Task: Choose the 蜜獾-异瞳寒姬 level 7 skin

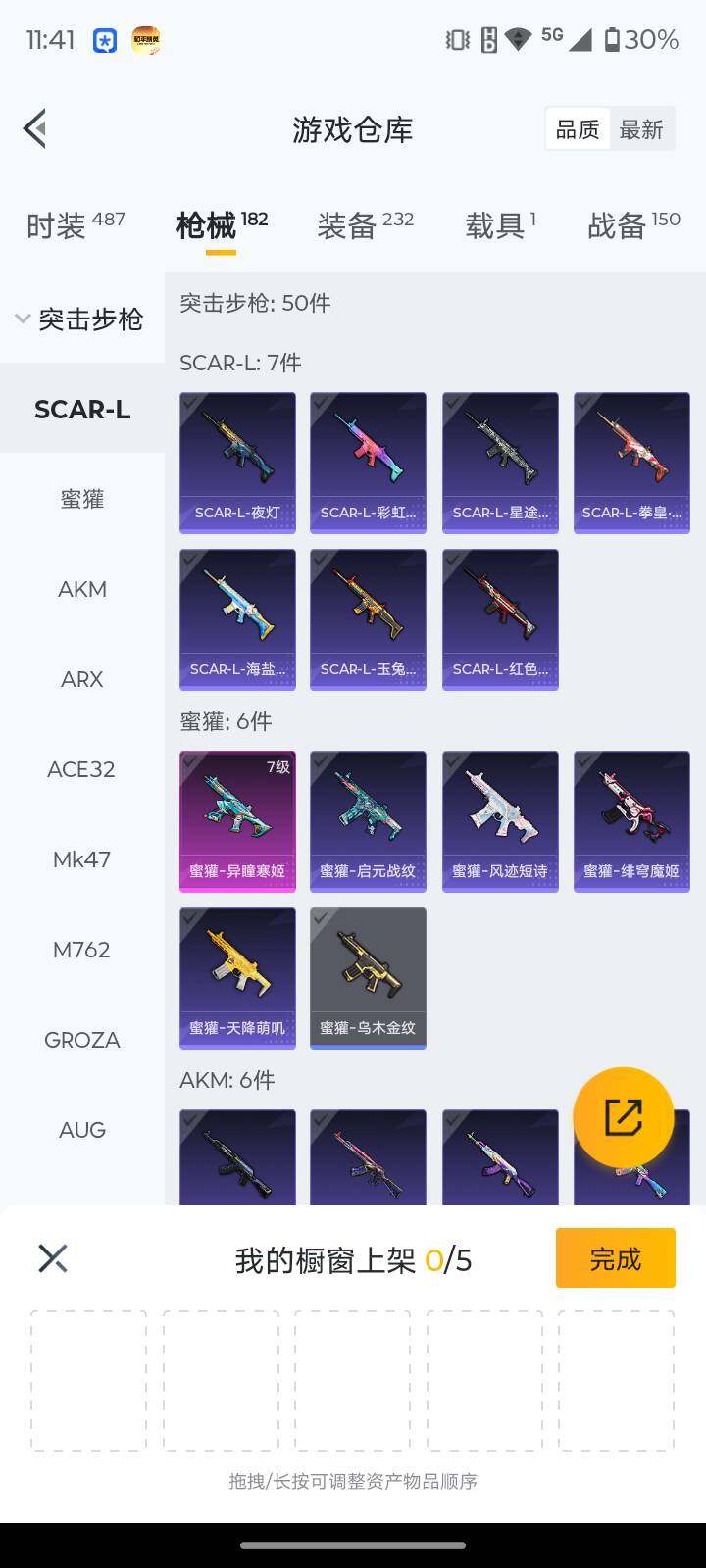Action: [237, 820]
